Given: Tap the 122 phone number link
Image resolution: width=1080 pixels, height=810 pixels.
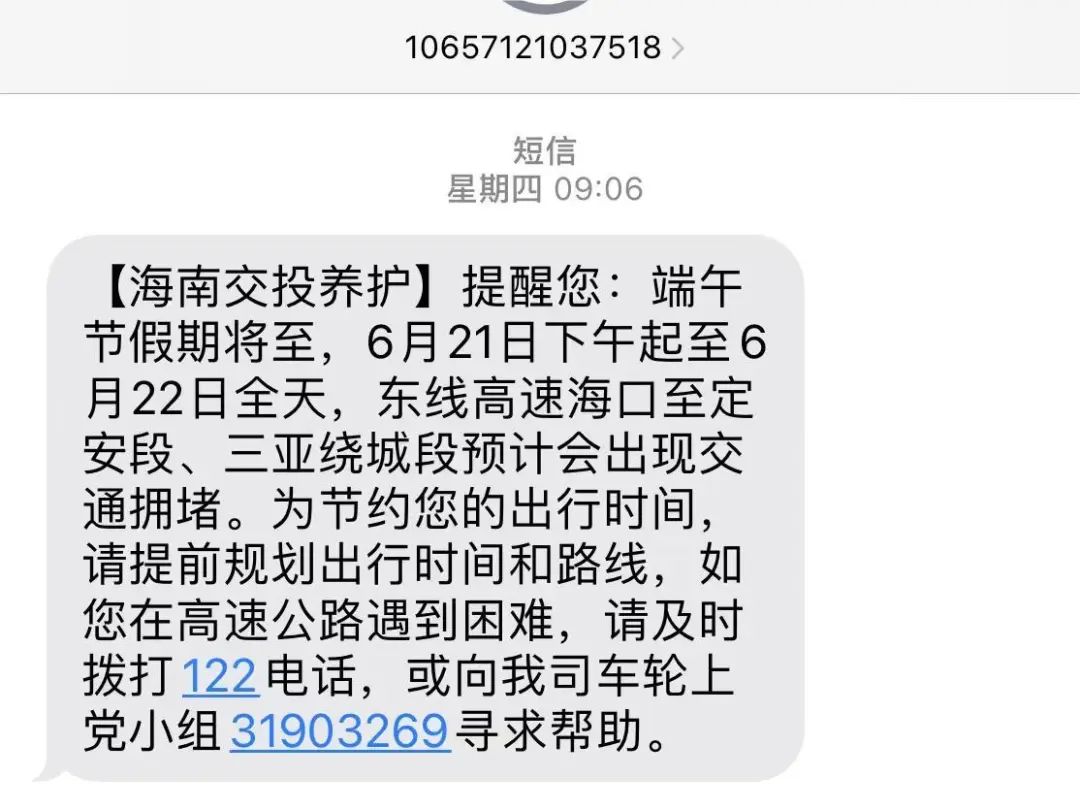Looking at the screenshot, I should [220, 679].
